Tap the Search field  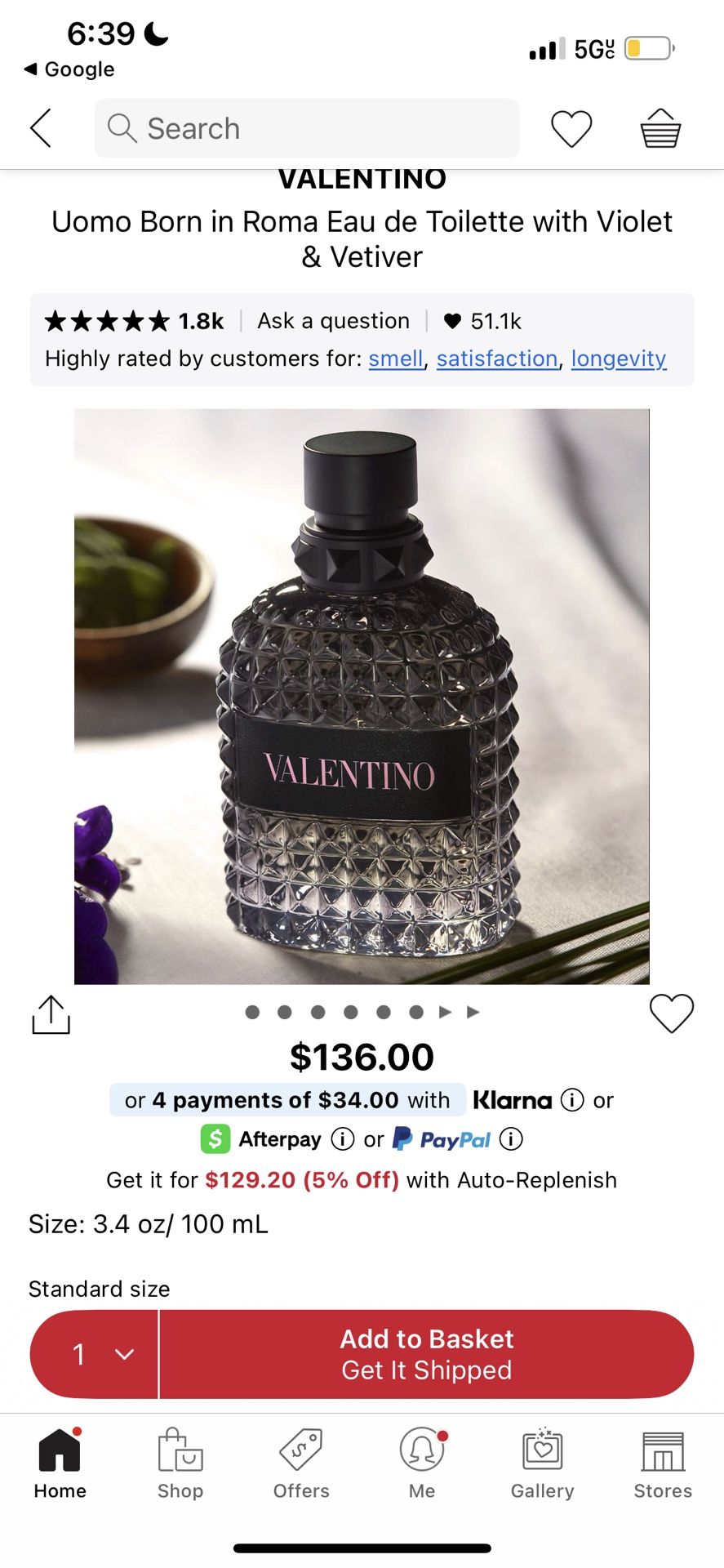click(307, 128)
